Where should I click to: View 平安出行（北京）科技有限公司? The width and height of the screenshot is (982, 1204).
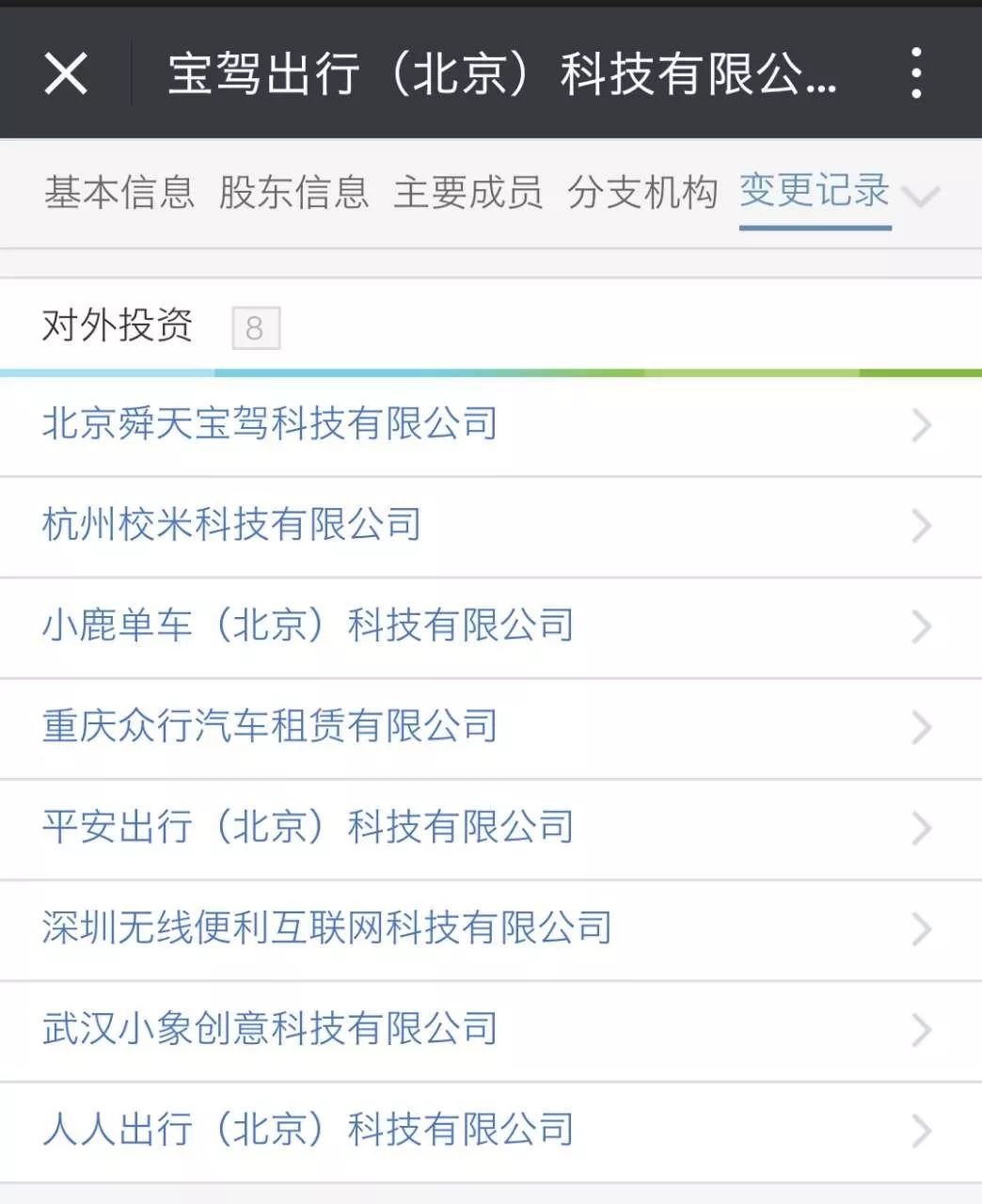click(x=309, y=827)
